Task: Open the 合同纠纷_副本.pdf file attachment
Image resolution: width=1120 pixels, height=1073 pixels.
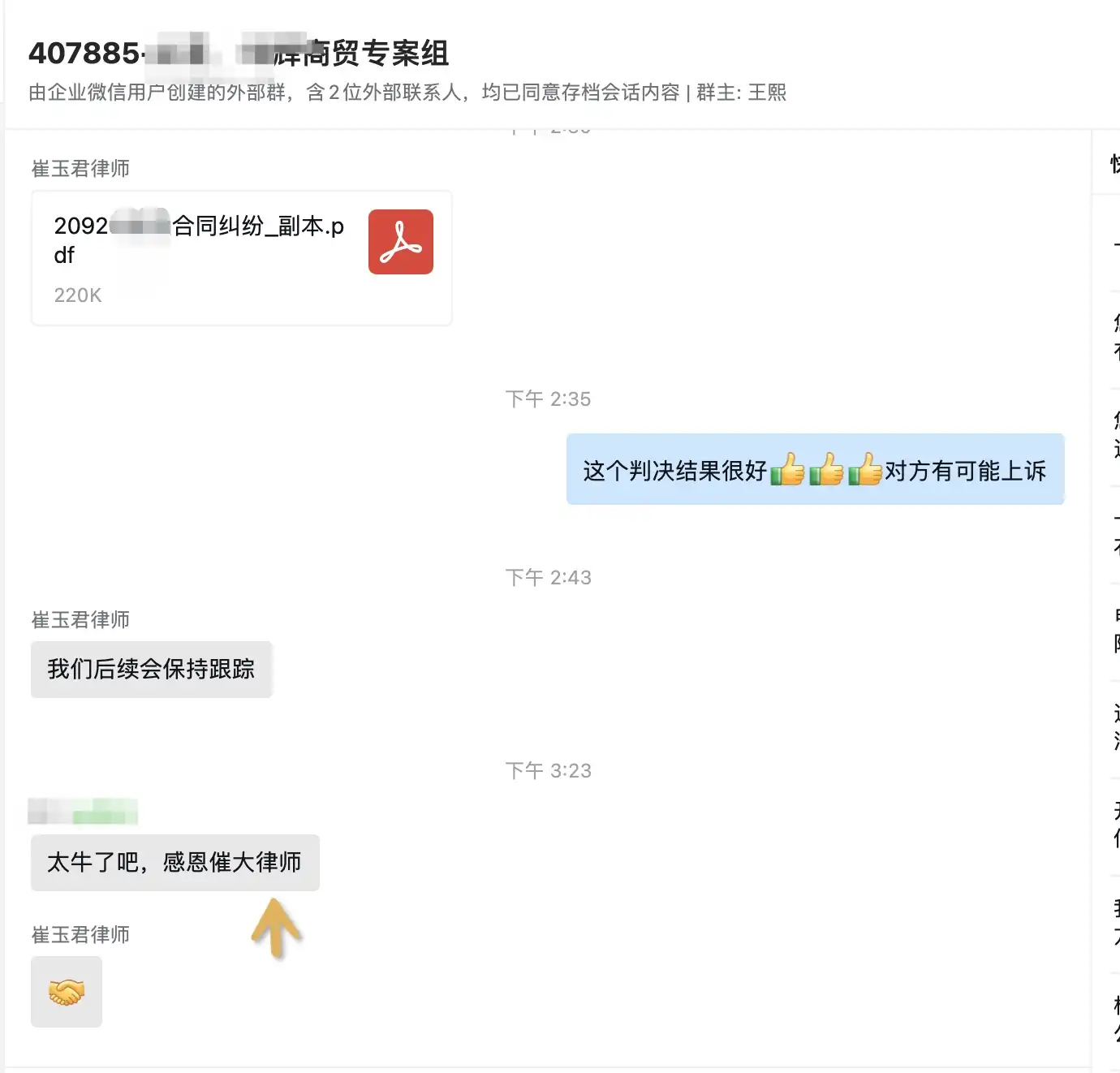Action: (241, 257)
